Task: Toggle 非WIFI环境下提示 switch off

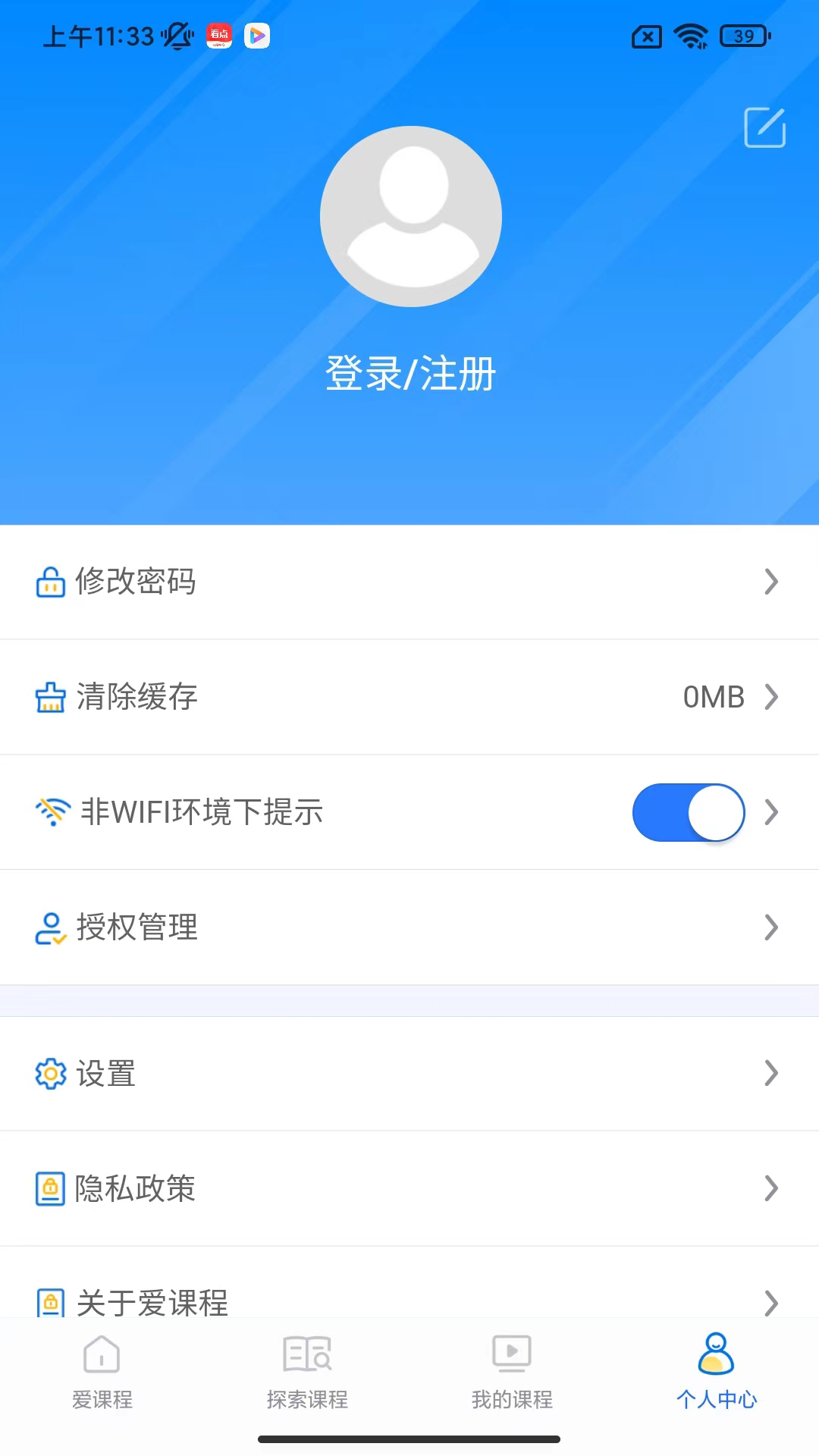Action: click(688, 811)
